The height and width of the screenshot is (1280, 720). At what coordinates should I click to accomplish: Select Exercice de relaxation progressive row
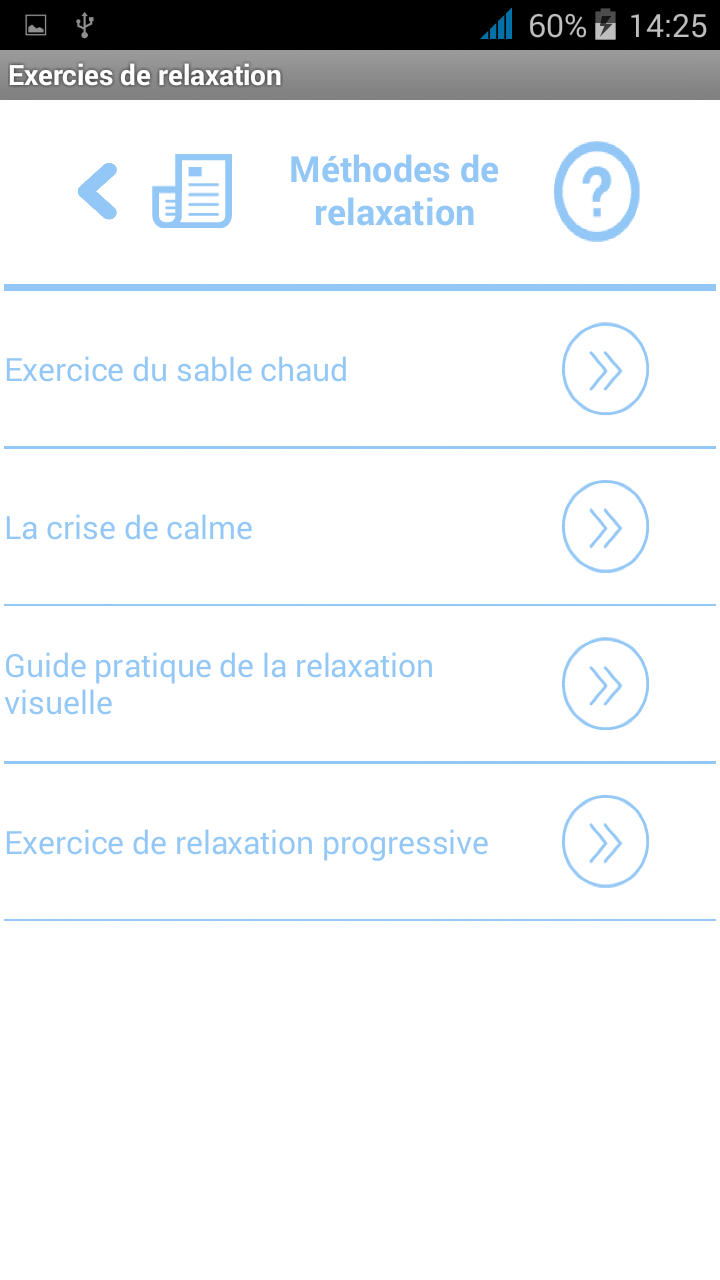(x=360, y=842)
